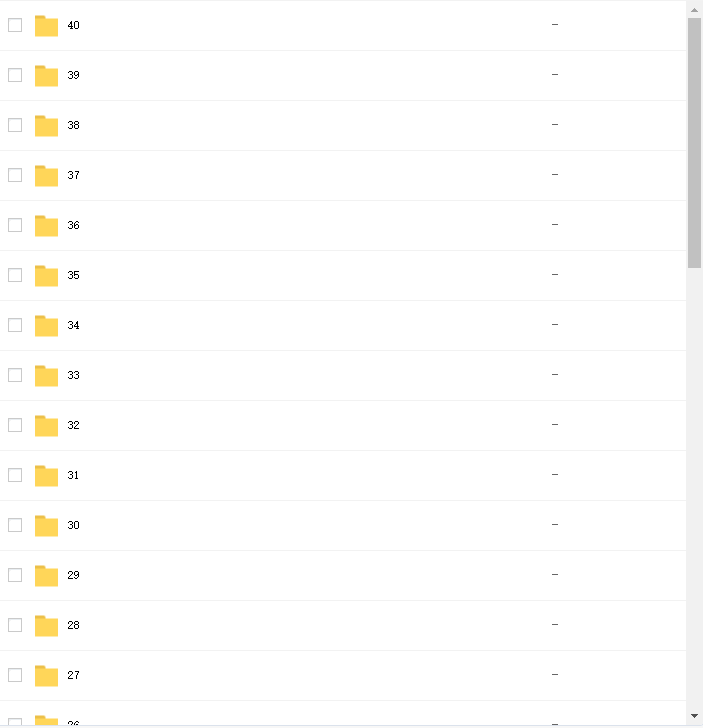Open folder 36
The height and width of the screenshot is (728, 703).
click(x=73, y=225)
